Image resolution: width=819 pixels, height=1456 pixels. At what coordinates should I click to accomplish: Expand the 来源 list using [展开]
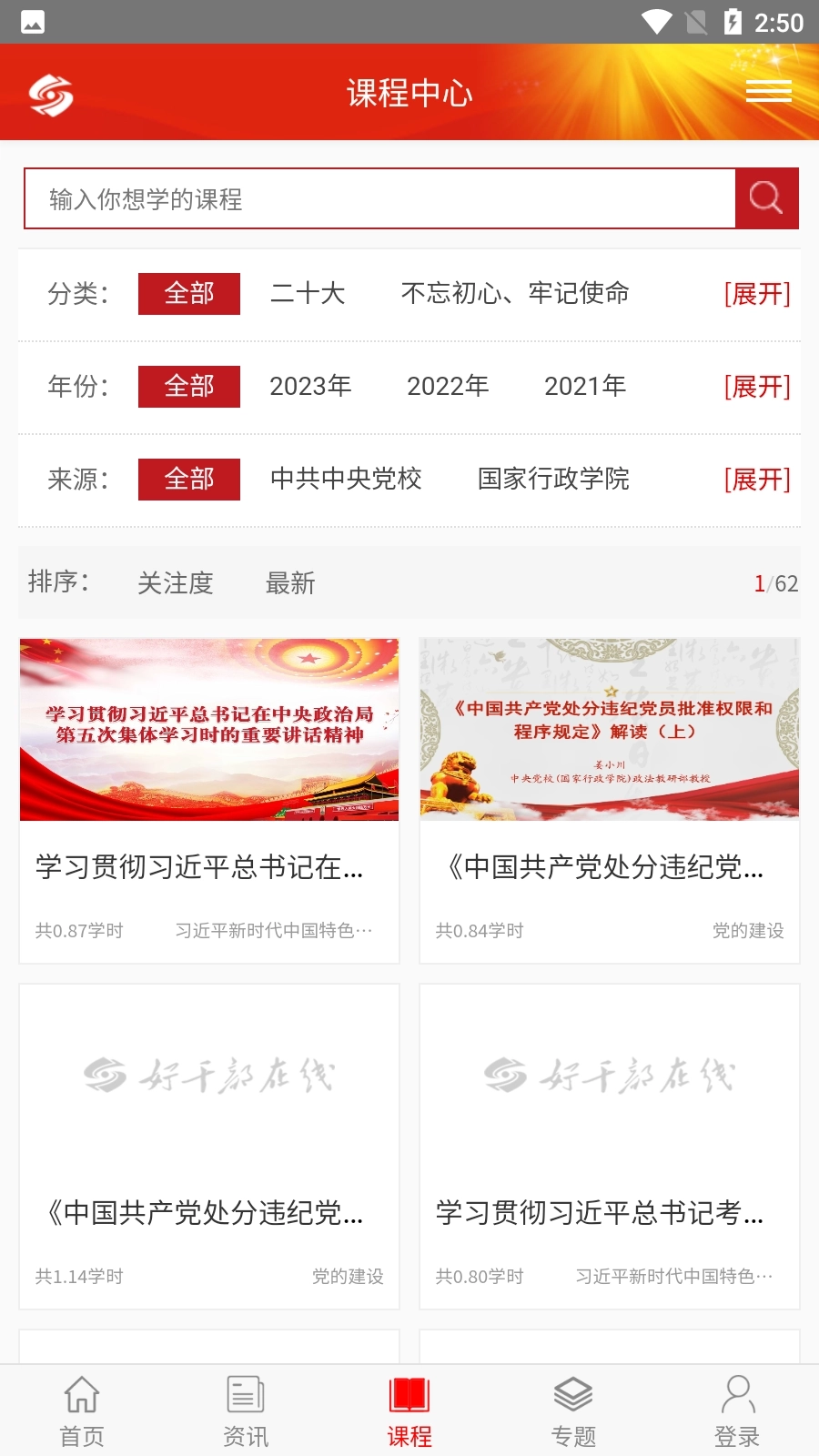[755, 480]
